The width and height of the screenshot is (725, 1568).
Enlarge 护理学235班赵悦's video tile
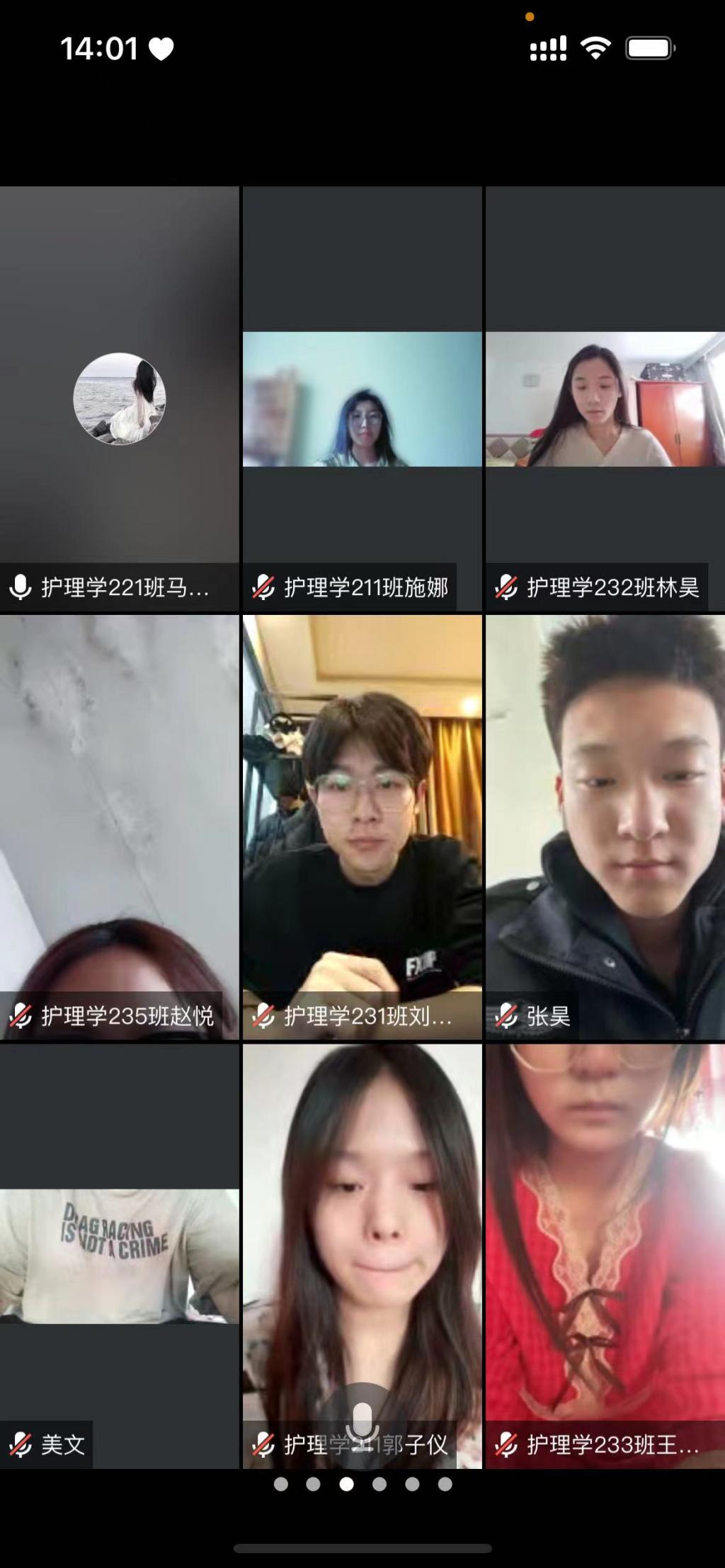click(x=119, y=826)
